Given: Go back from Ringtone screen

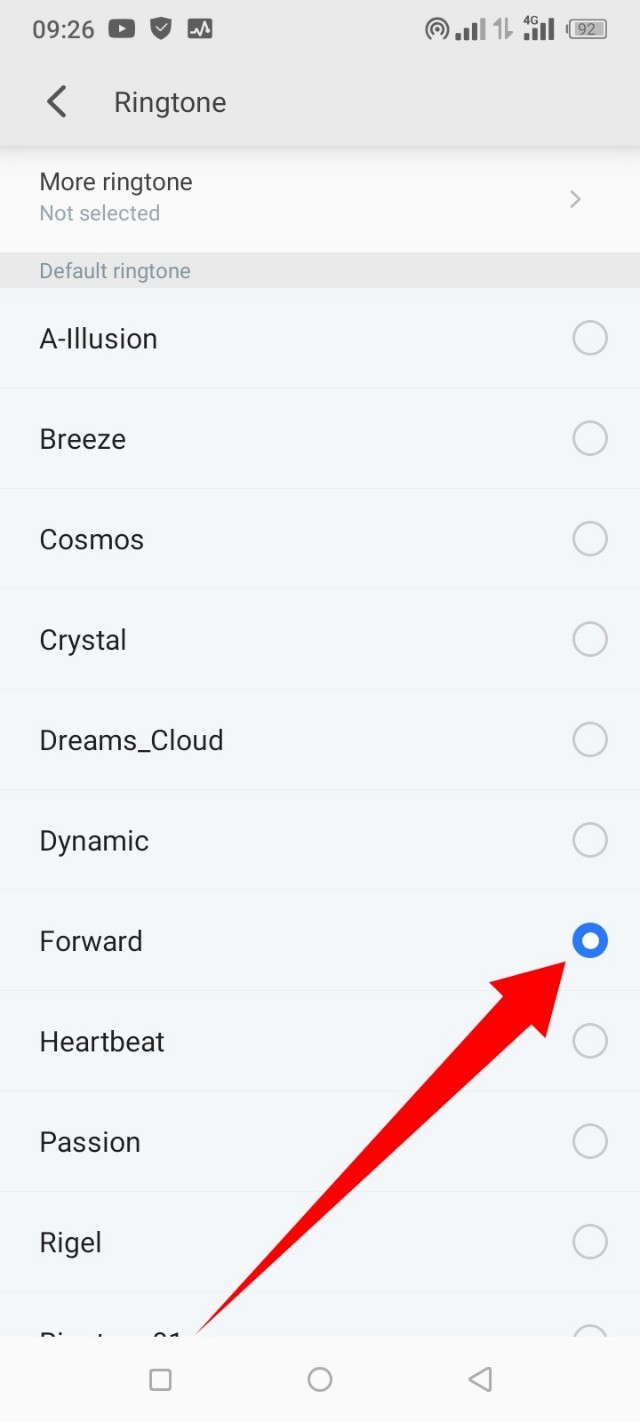Looking at the screenshot, I should 57,102.
